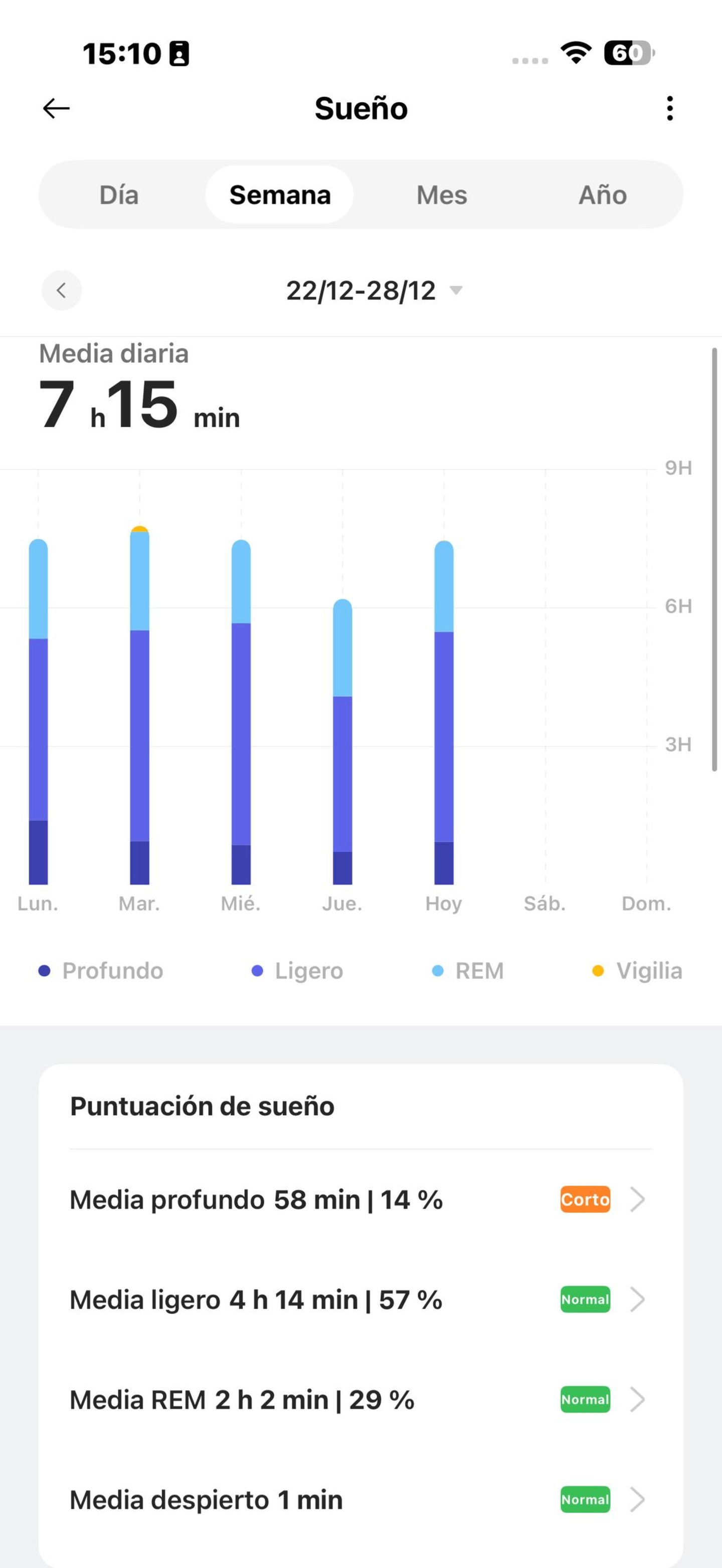722x1568 pixels.
Task: Switch to the Año tab
Action: (602, 195)
